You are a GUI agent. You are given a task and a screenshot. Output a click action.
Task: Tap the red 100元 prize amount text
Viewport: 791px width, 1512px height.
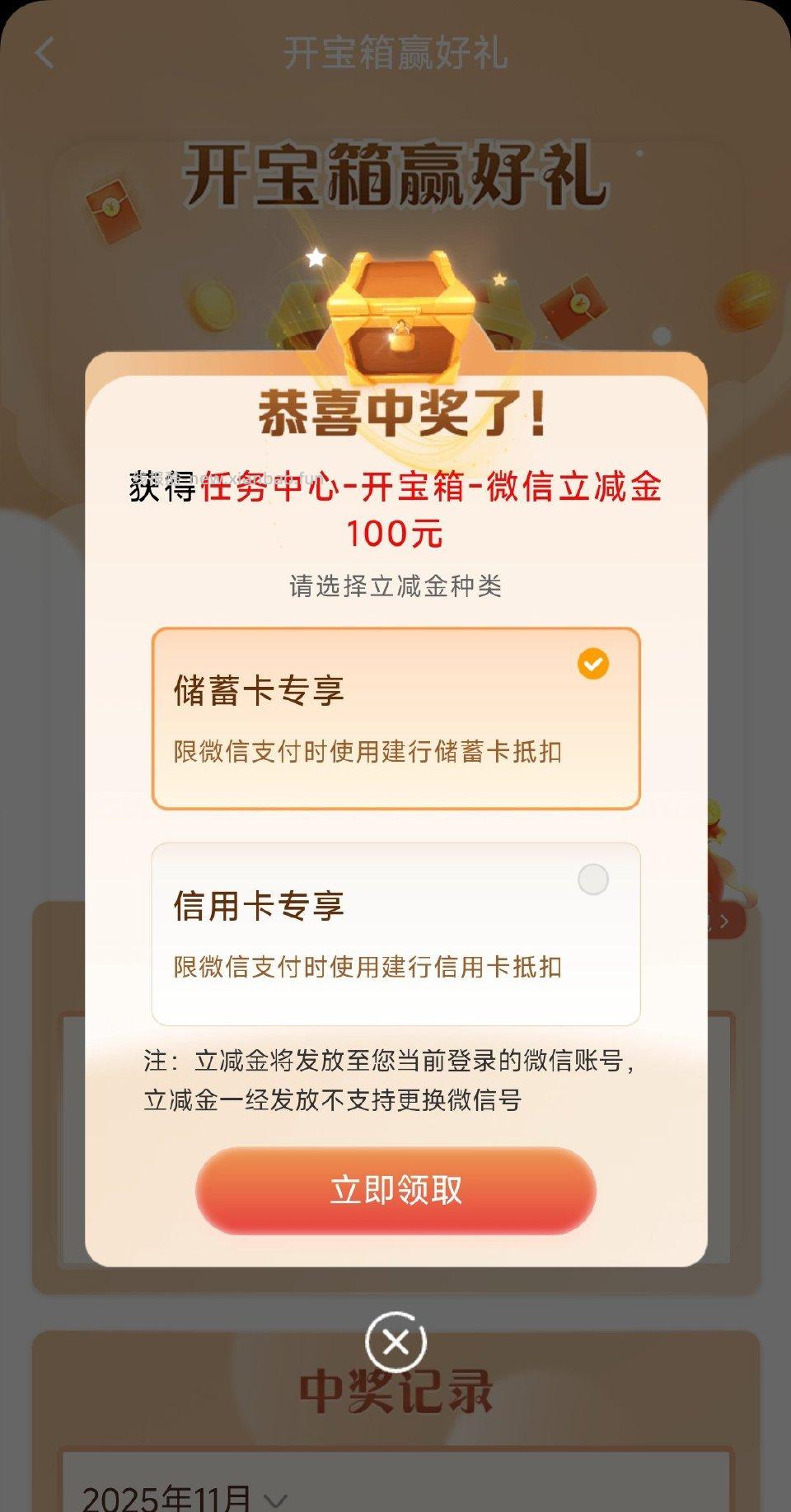(x=395, y=535)
